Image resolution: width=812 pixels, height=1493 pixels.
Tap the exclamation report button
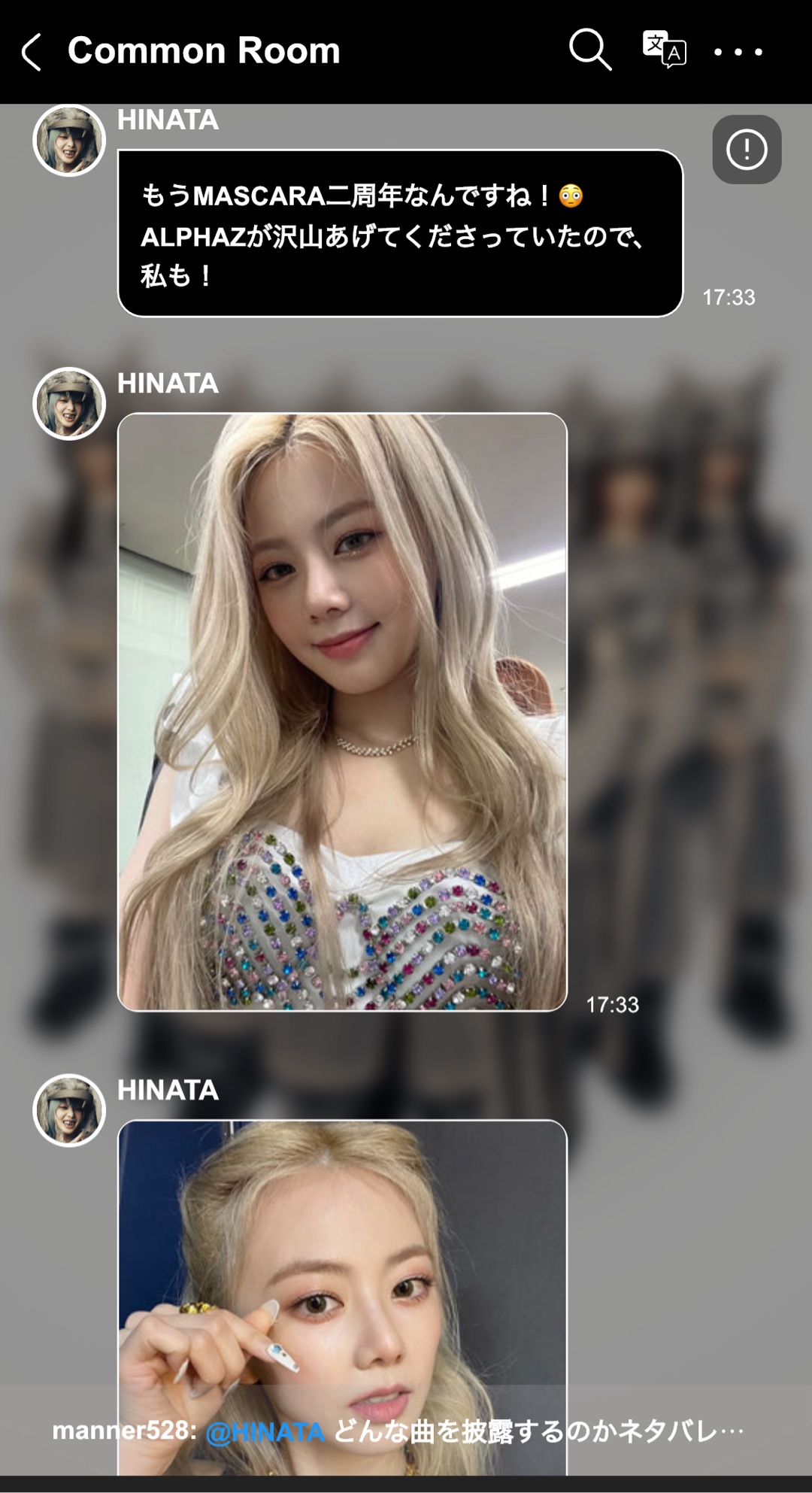pyautogui.click(x=746, y=149)
